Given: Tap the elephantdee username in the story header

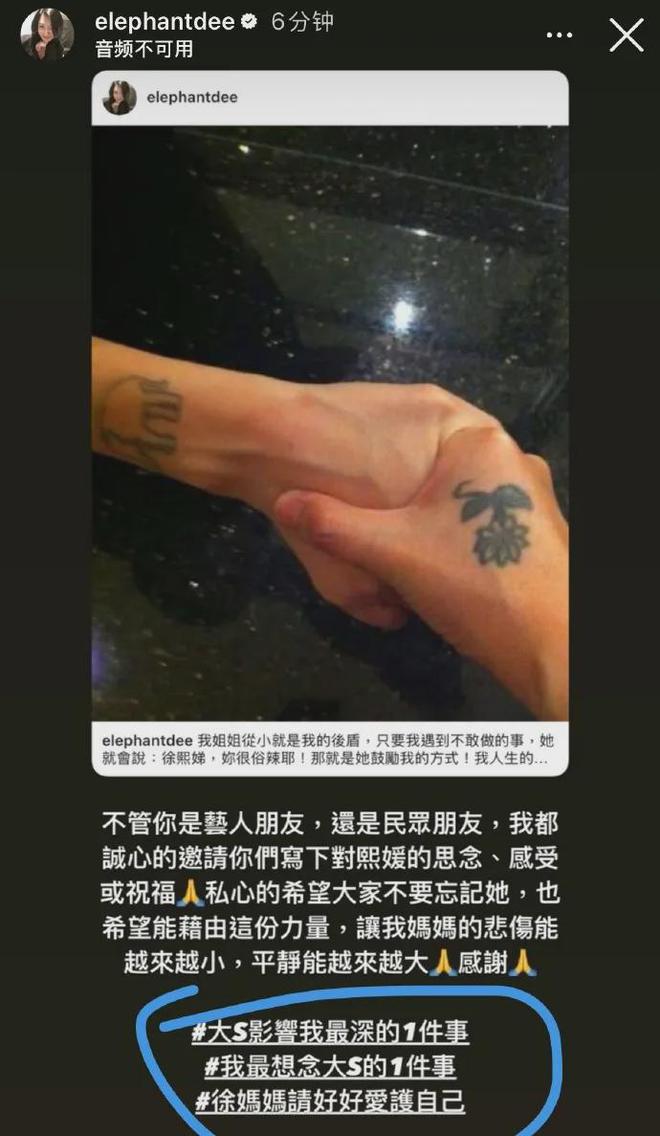Looking at the screenshot, I should pos(163,22).
